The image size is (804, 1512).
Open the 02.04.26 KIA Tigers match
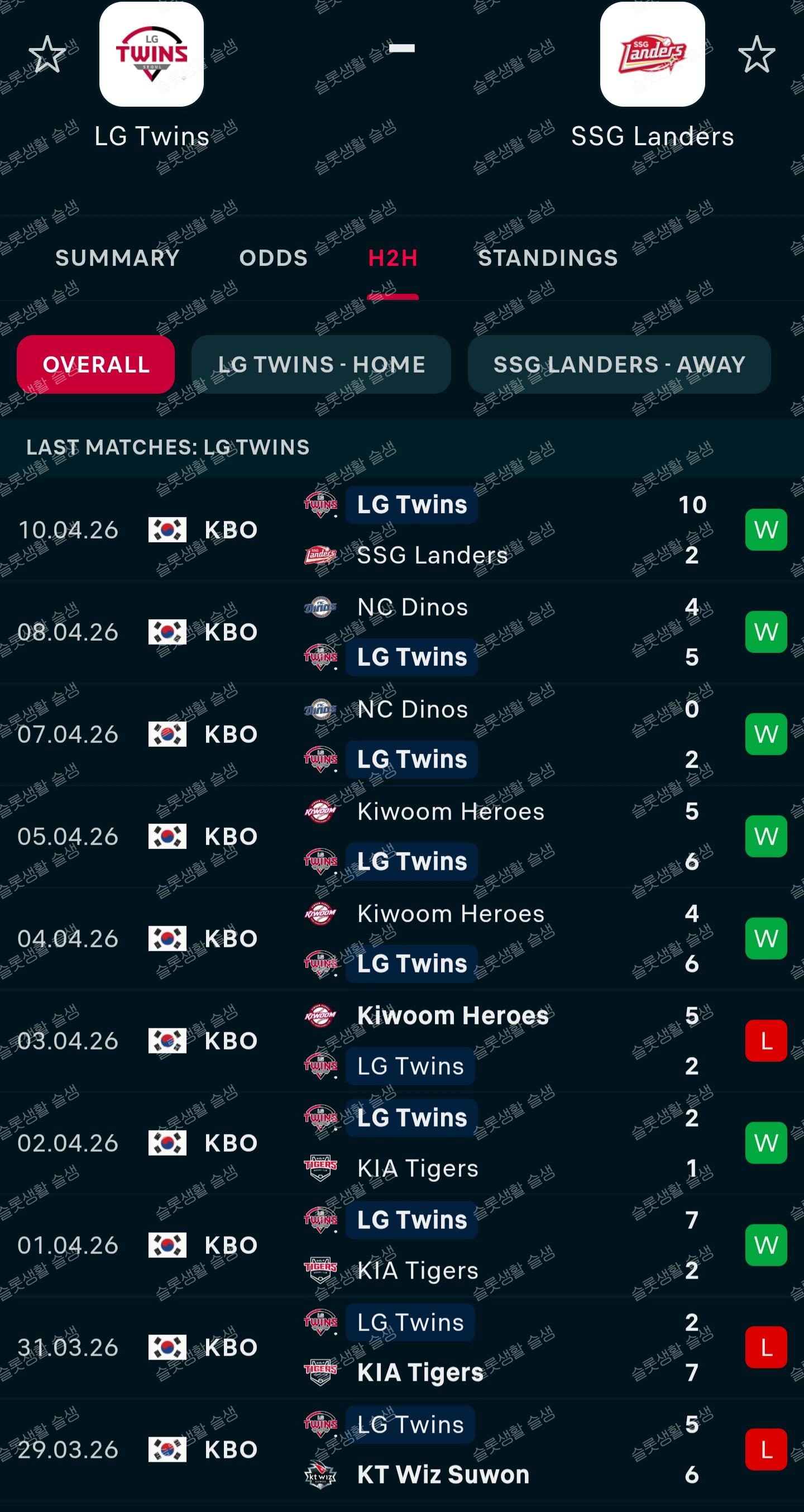[x=402, y=1142]
